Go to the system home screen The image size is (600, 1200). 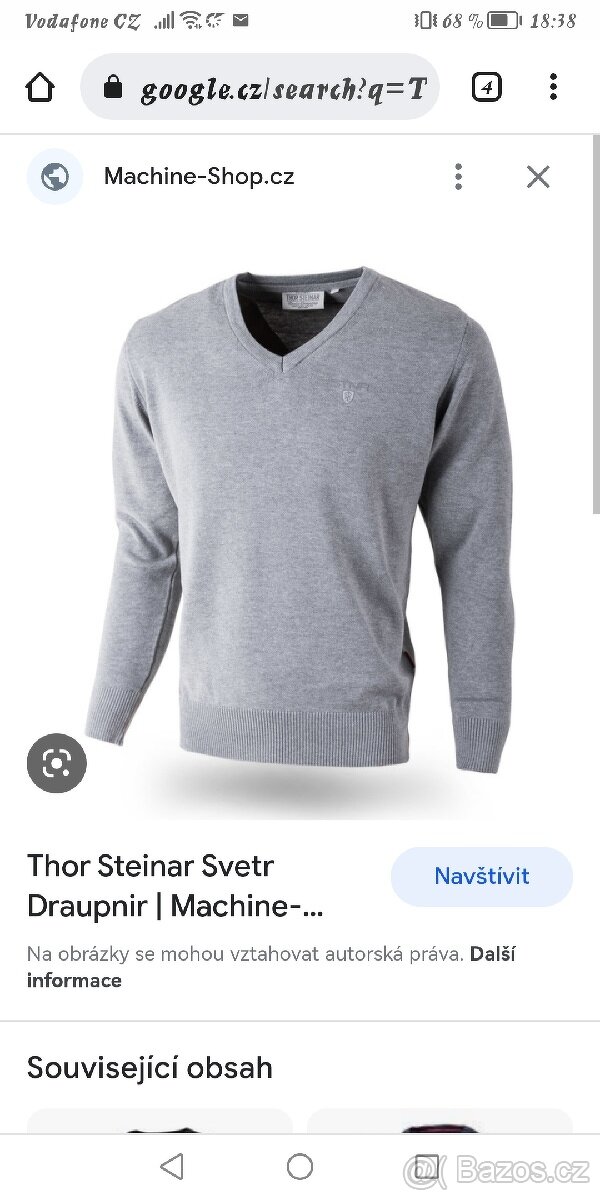click(x=300, y=1166)
